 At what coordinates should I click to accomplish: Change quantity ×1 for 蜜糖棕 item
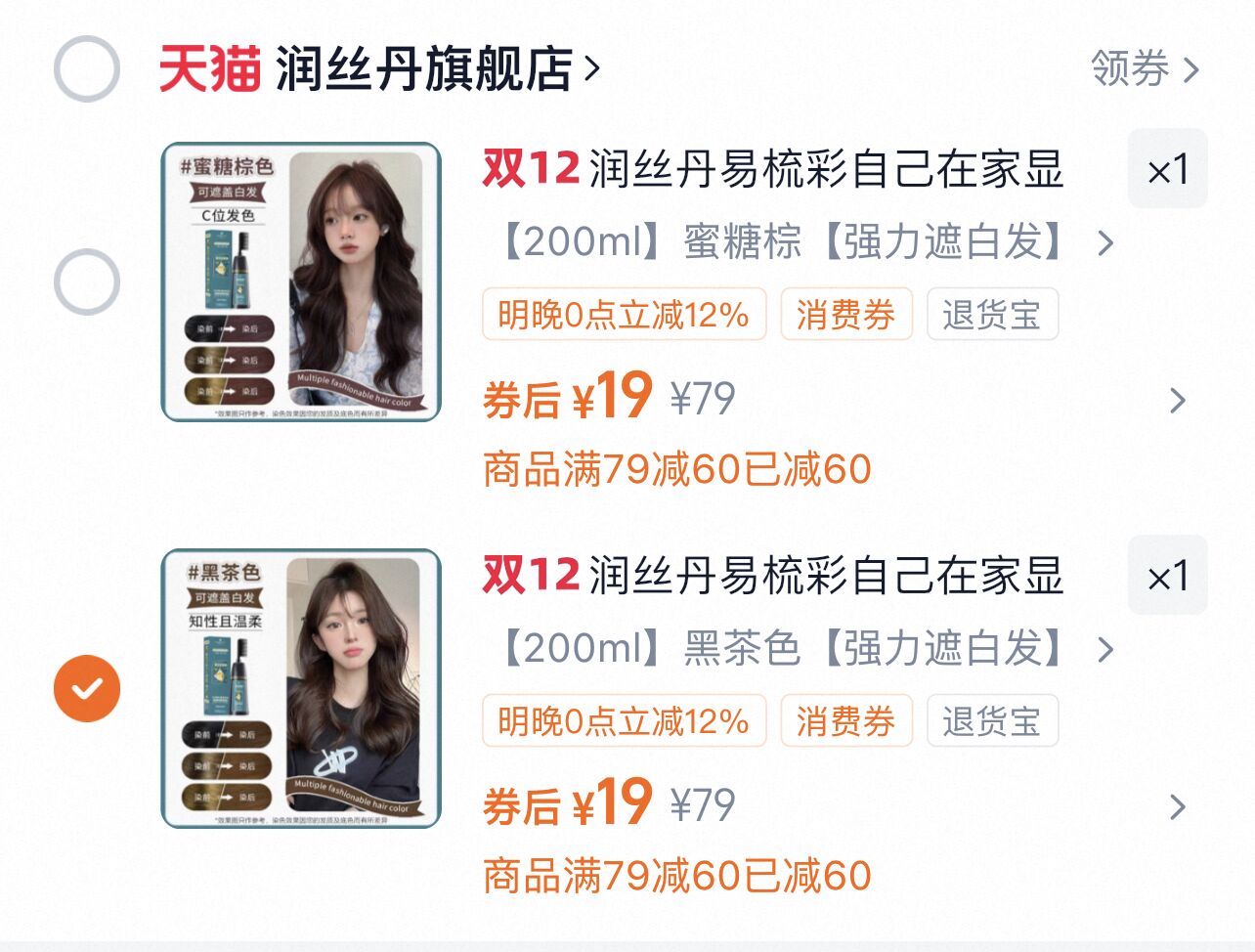(1167, 169)
